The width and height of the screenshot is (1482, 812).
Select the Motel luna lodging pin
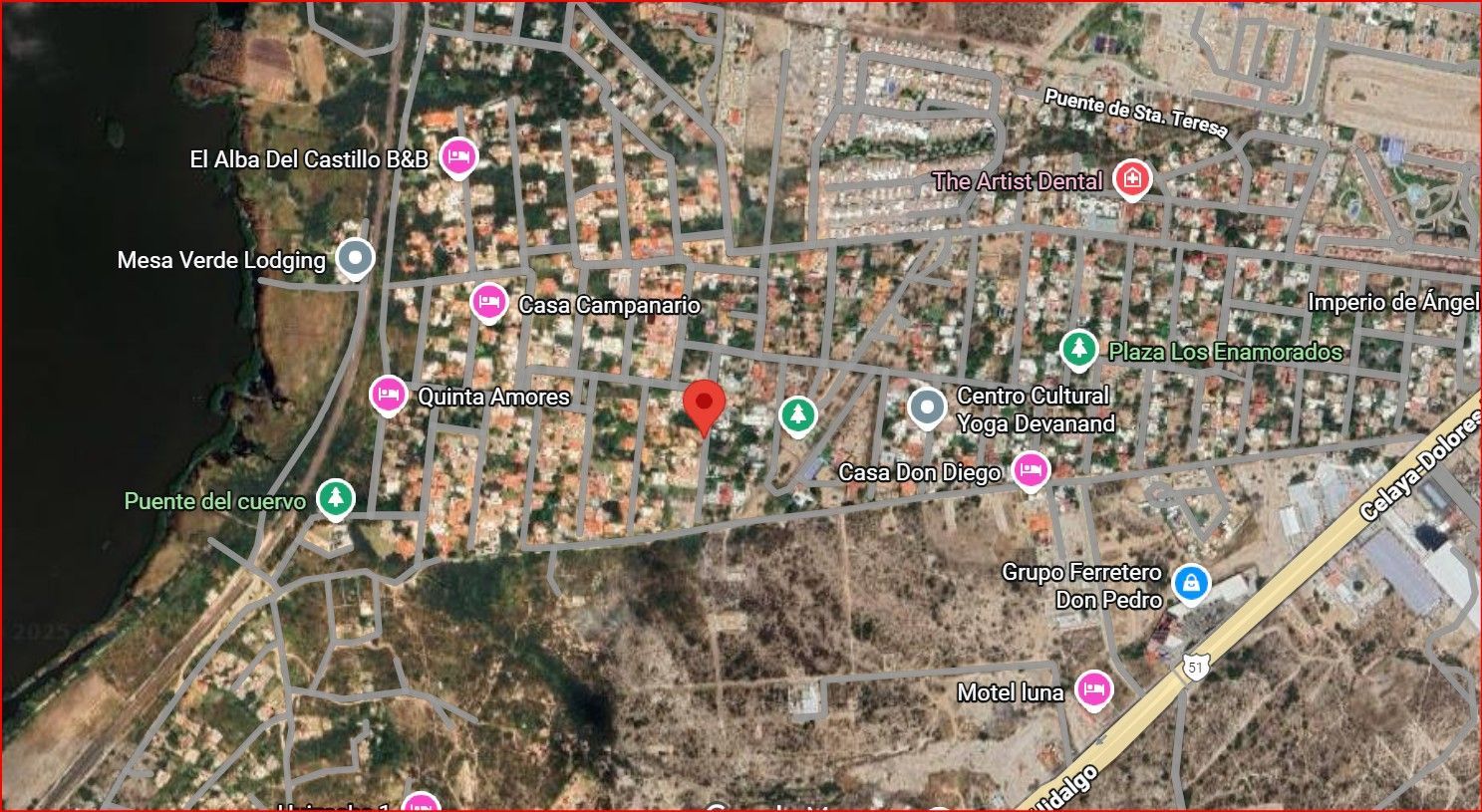click(x=1093, y=689)
